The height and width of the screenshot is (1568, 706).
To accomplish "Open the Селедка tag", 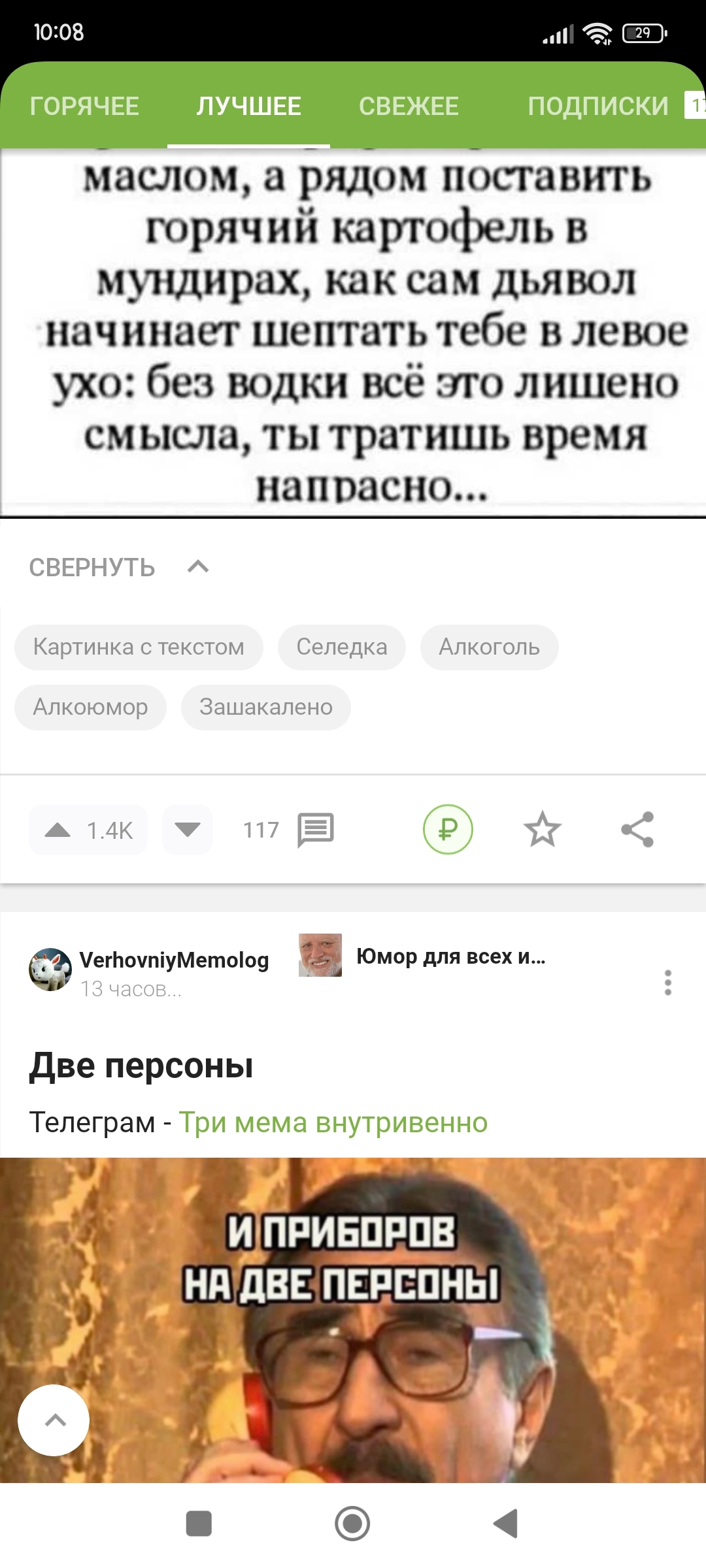I will pyautogui.click(x=341, y=647).
